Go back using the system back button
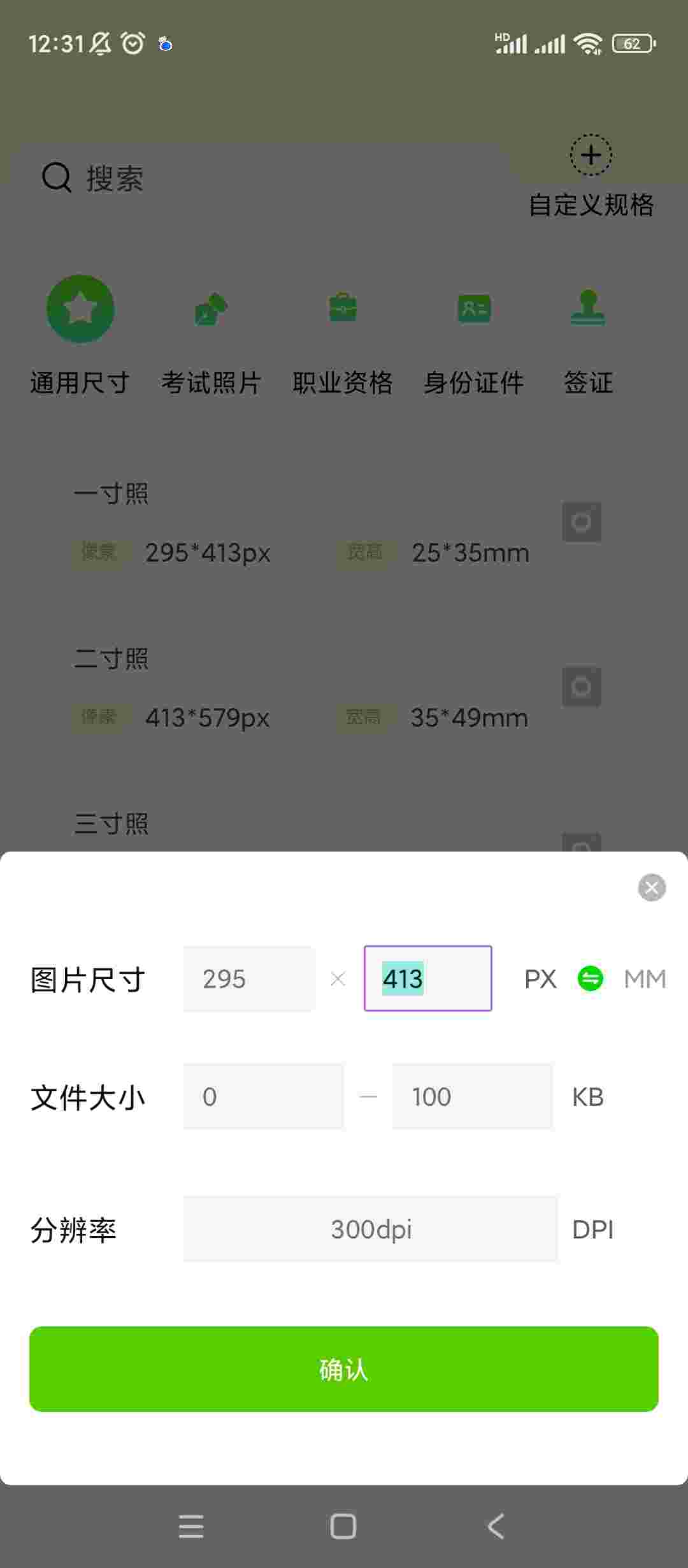This screenshot has width=688, height=1568. click(496, 1527)
